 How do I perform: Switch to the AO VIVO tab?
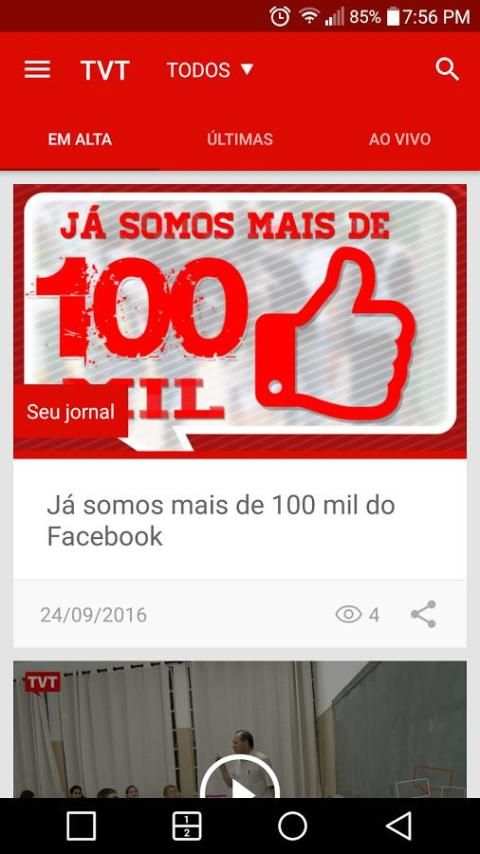400,139
